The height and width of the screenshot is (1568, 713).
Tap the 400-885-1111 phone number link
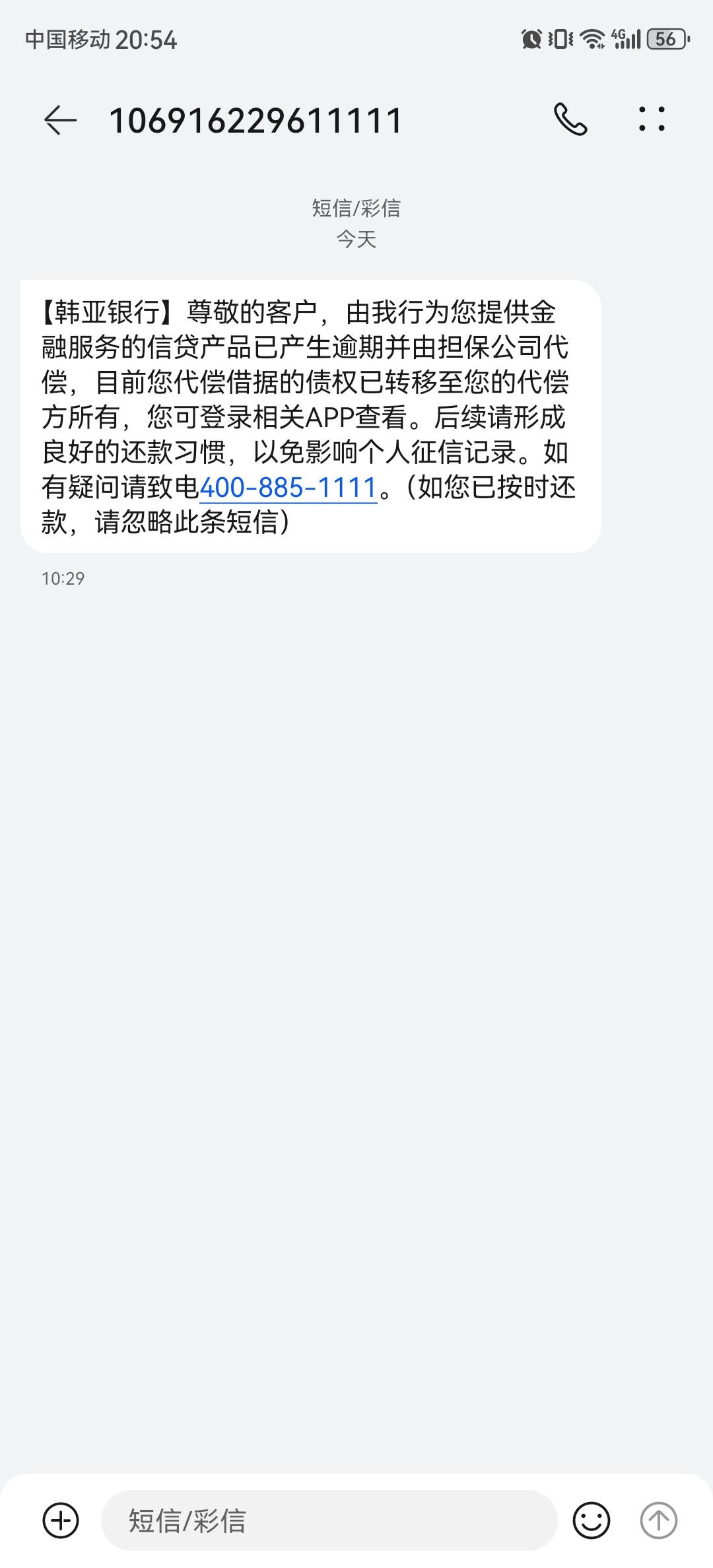point(288,488)
